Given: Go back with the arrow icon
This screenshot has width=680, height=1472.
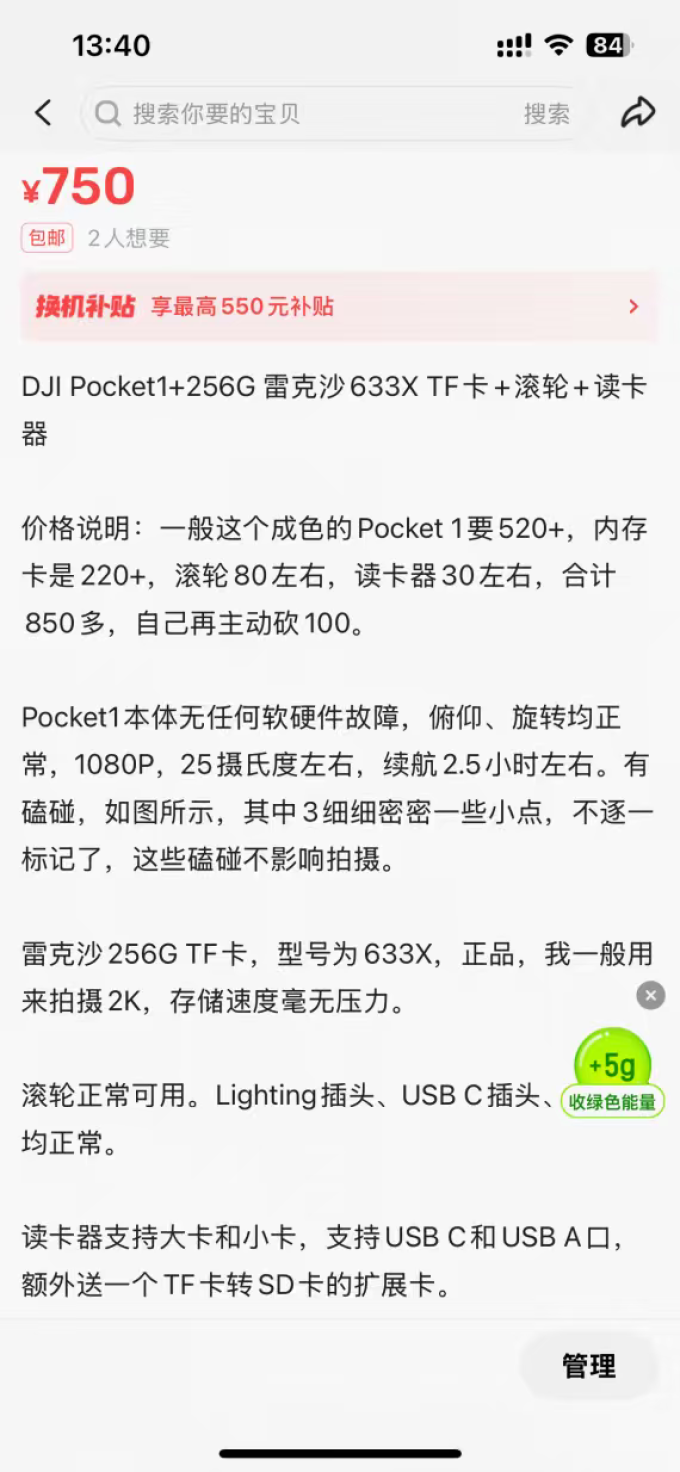Looking at the screenshot, I should [42, 113].
